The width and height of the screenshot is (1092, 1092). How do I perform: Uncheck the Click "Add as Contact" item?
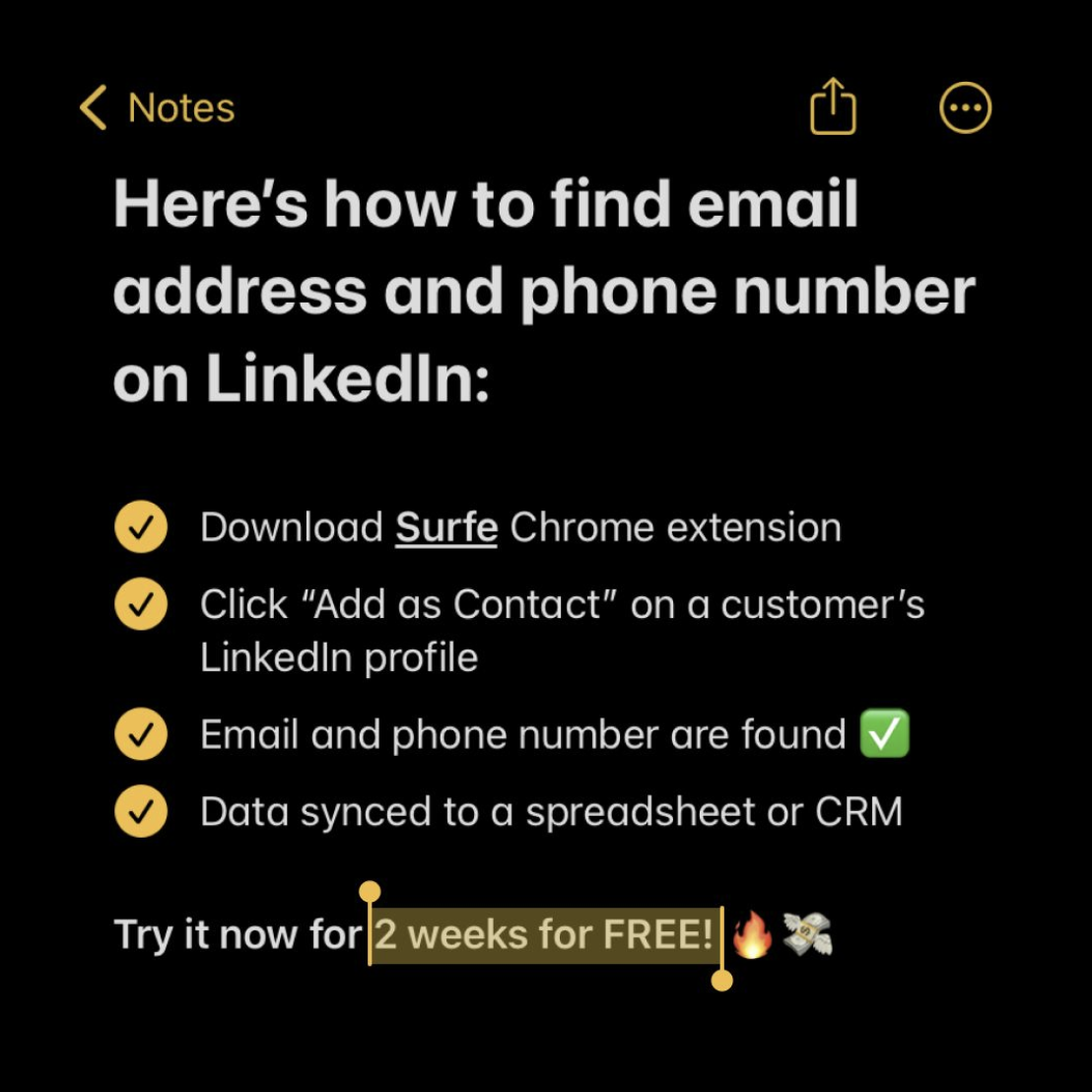point(141,604)
